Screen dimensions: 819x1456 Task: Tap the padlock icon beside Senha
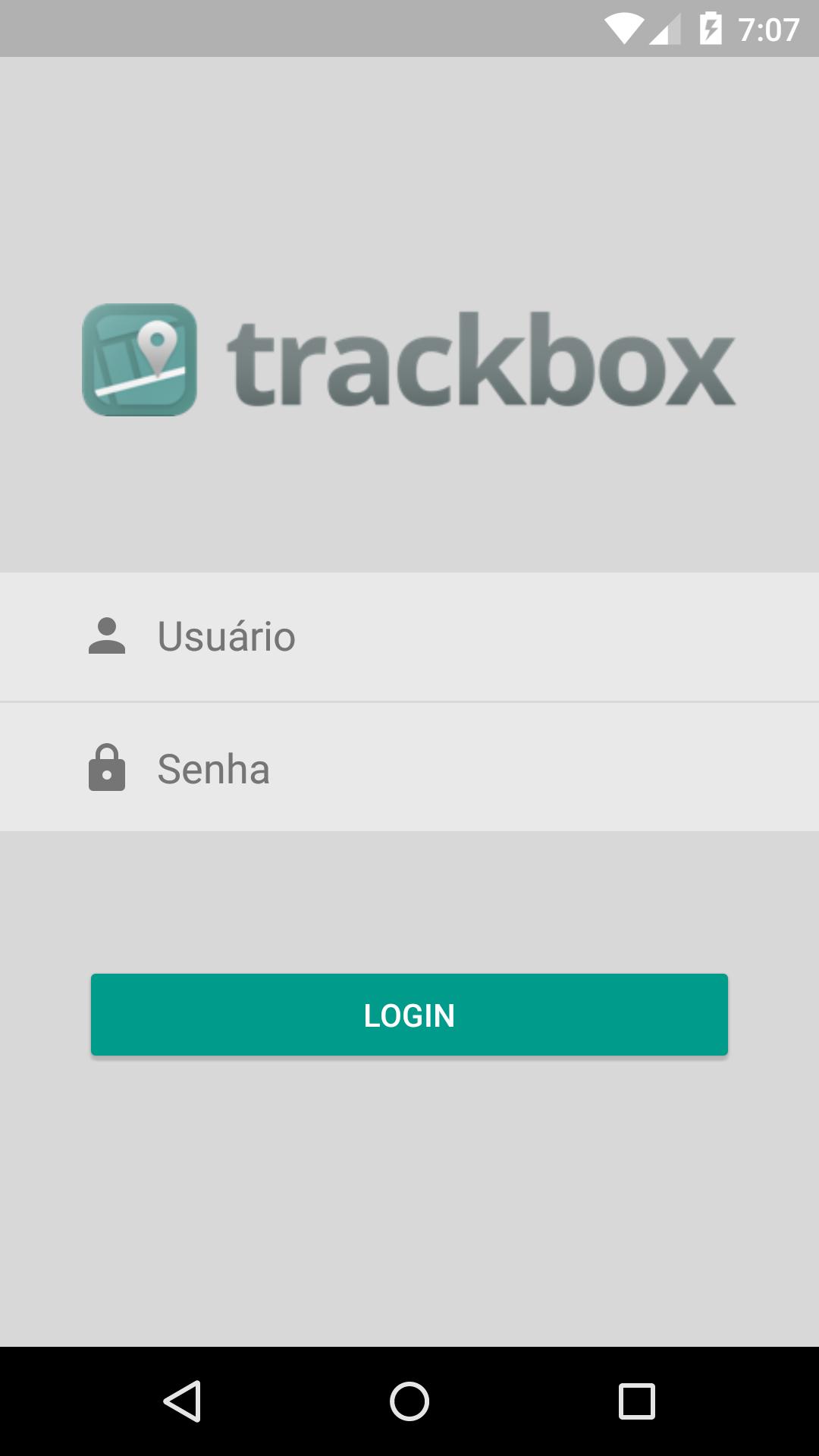coord(107,768)
